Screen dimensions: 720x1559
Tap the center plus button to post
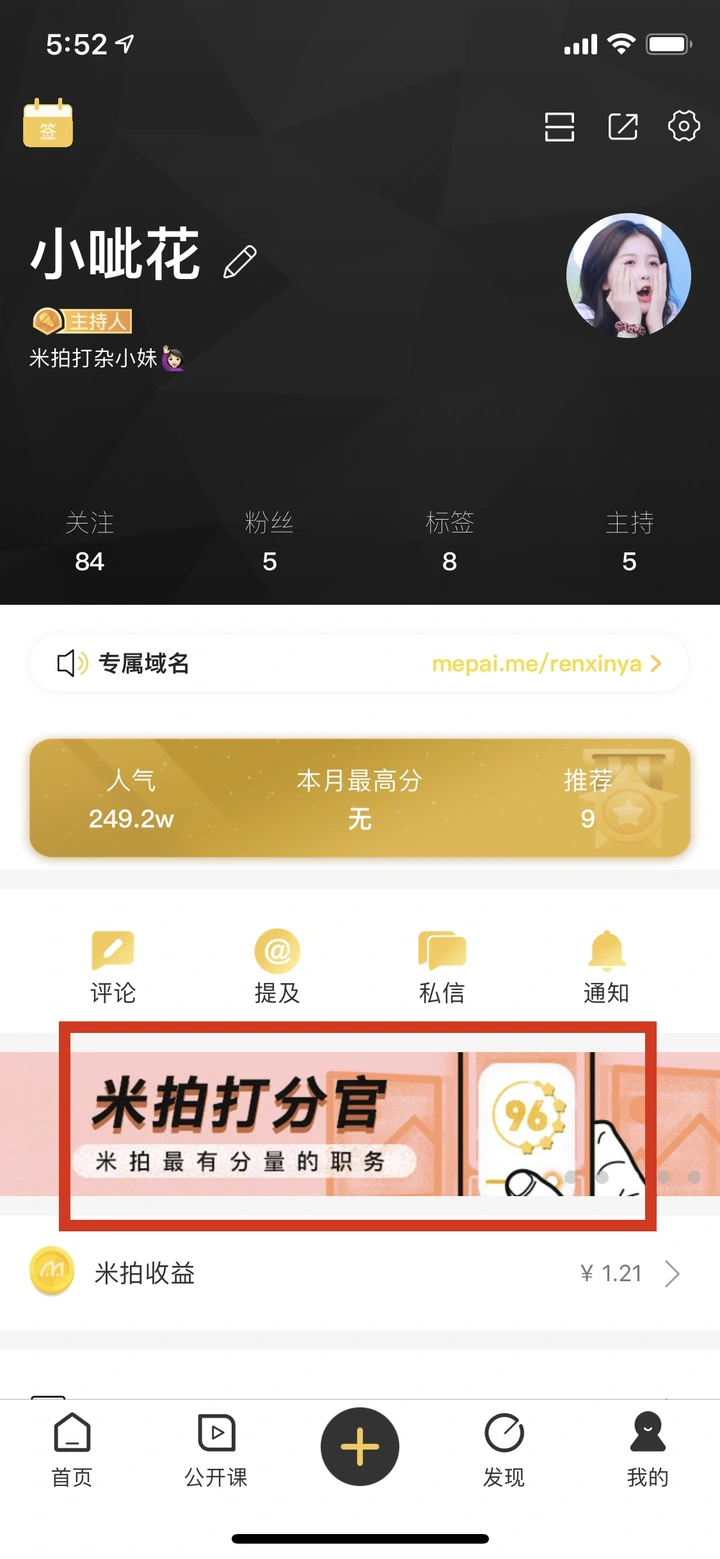pyautogui.click(x=359, y=1447)
